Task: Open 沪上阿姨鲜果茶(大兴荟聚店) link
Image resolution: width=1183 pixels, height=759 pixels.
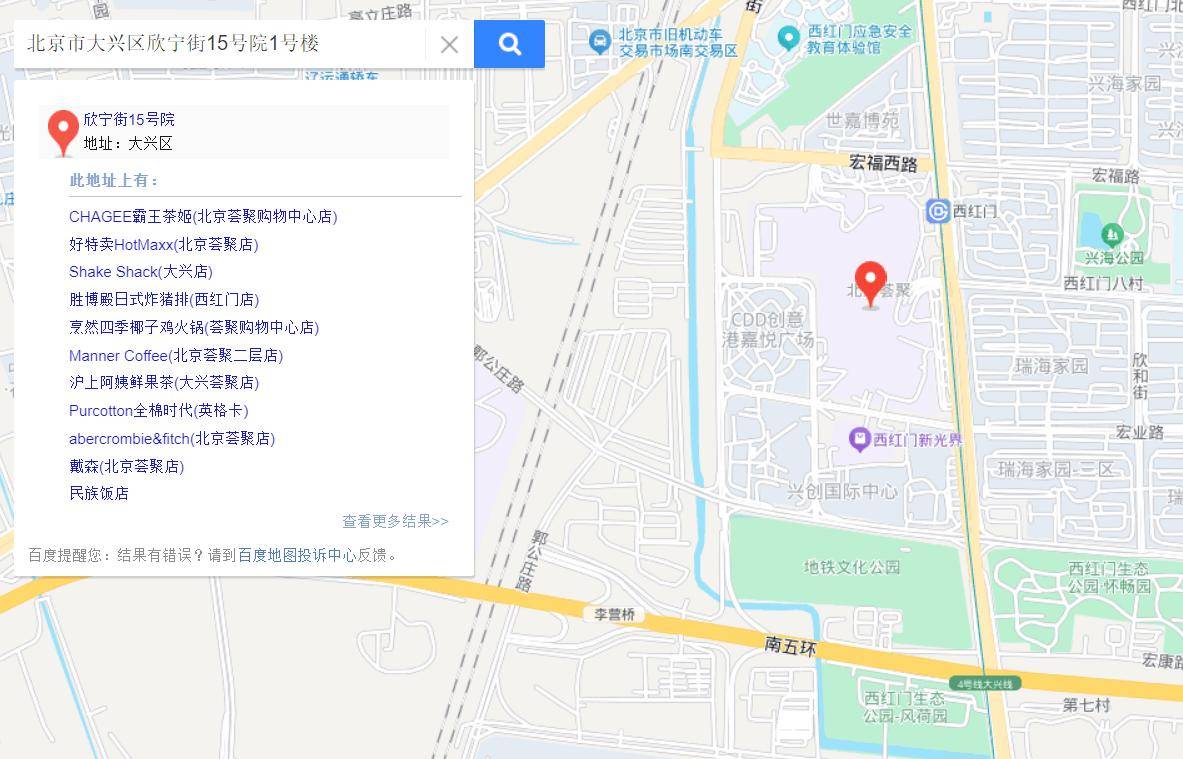Action: coord(164,383)
